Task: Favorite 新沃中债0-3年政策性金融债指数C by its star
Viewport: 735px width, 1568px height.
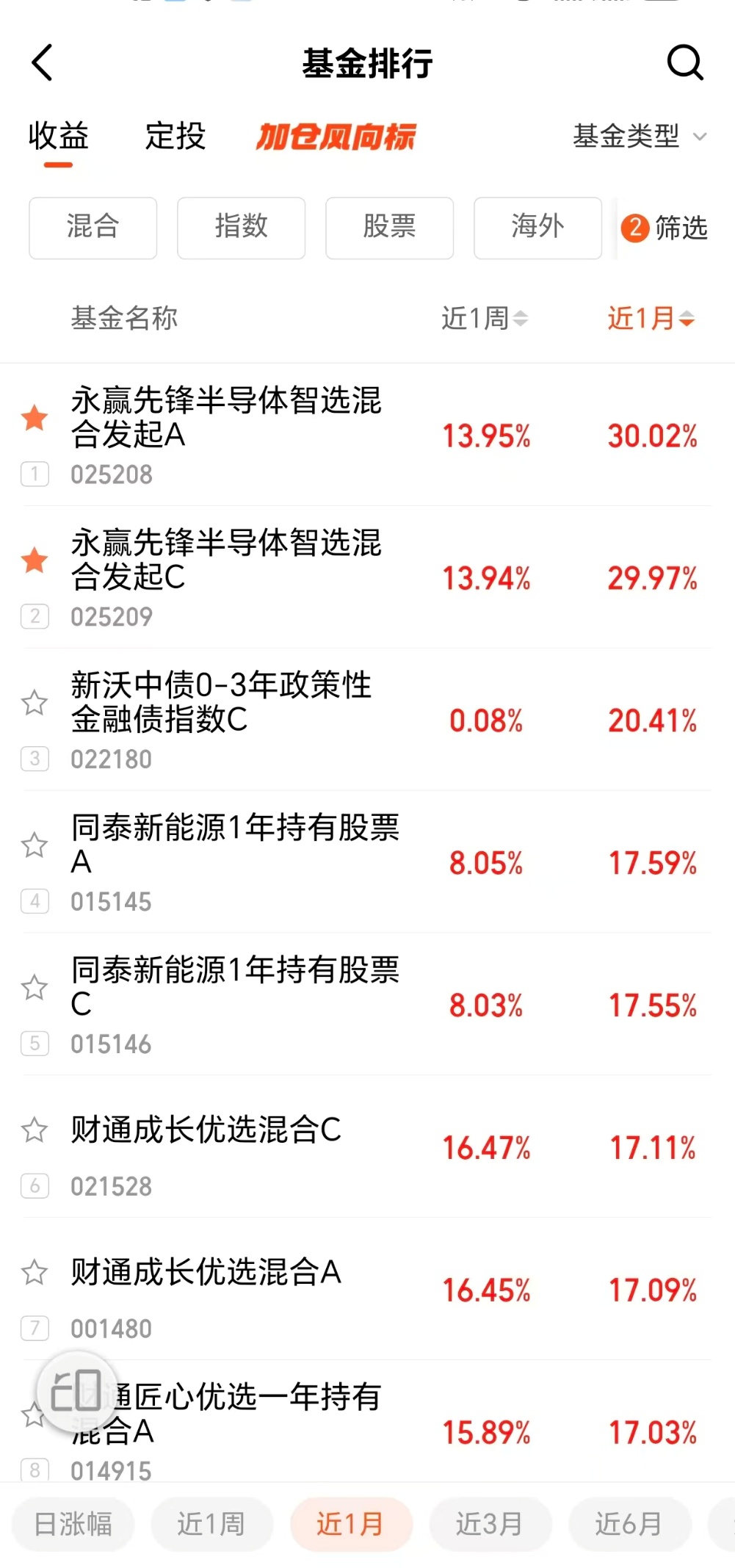Action: coord(35,704)
